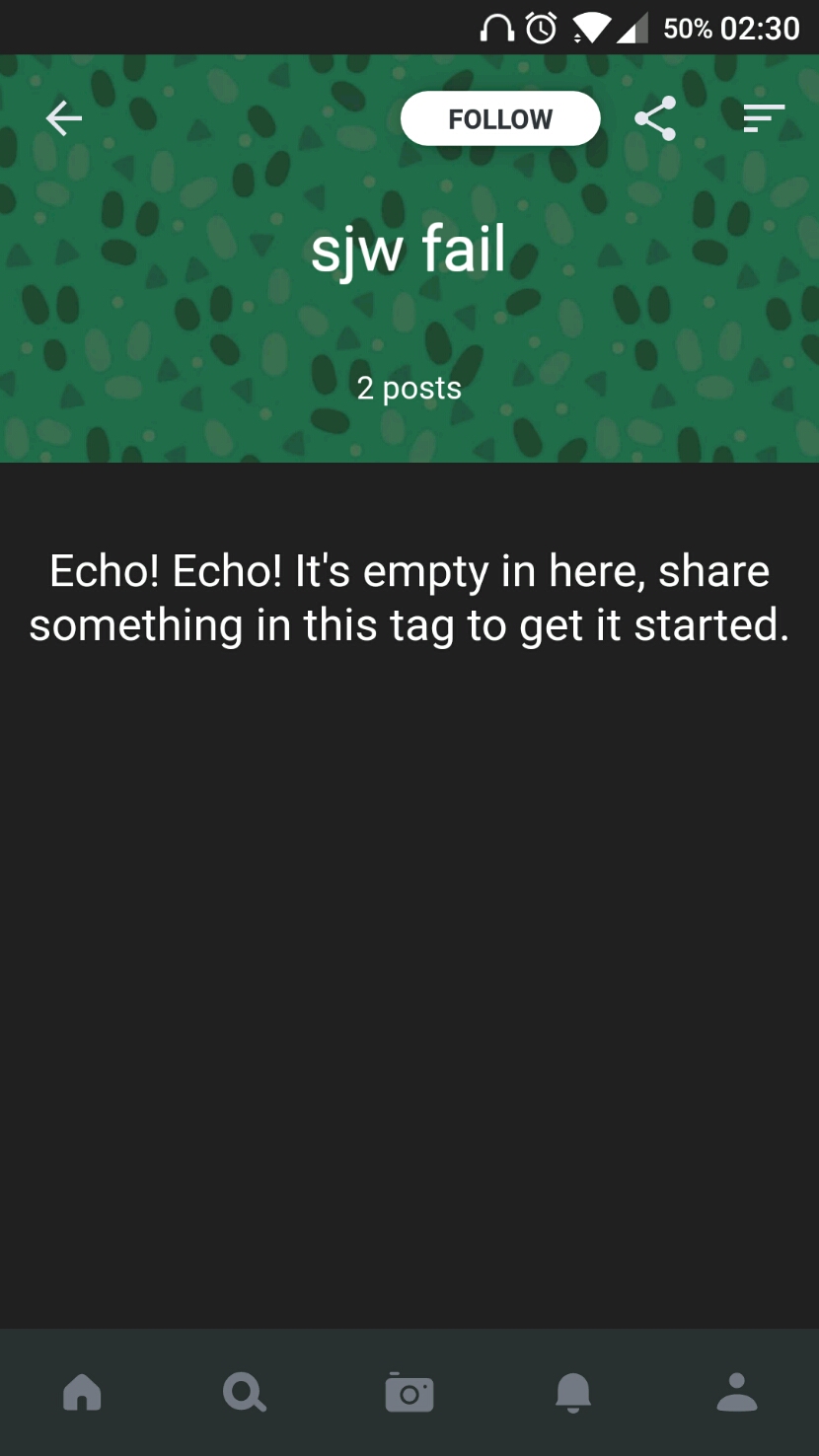Share this tag page
Viewport: 819px width, 1456px height.
point(655,119)
